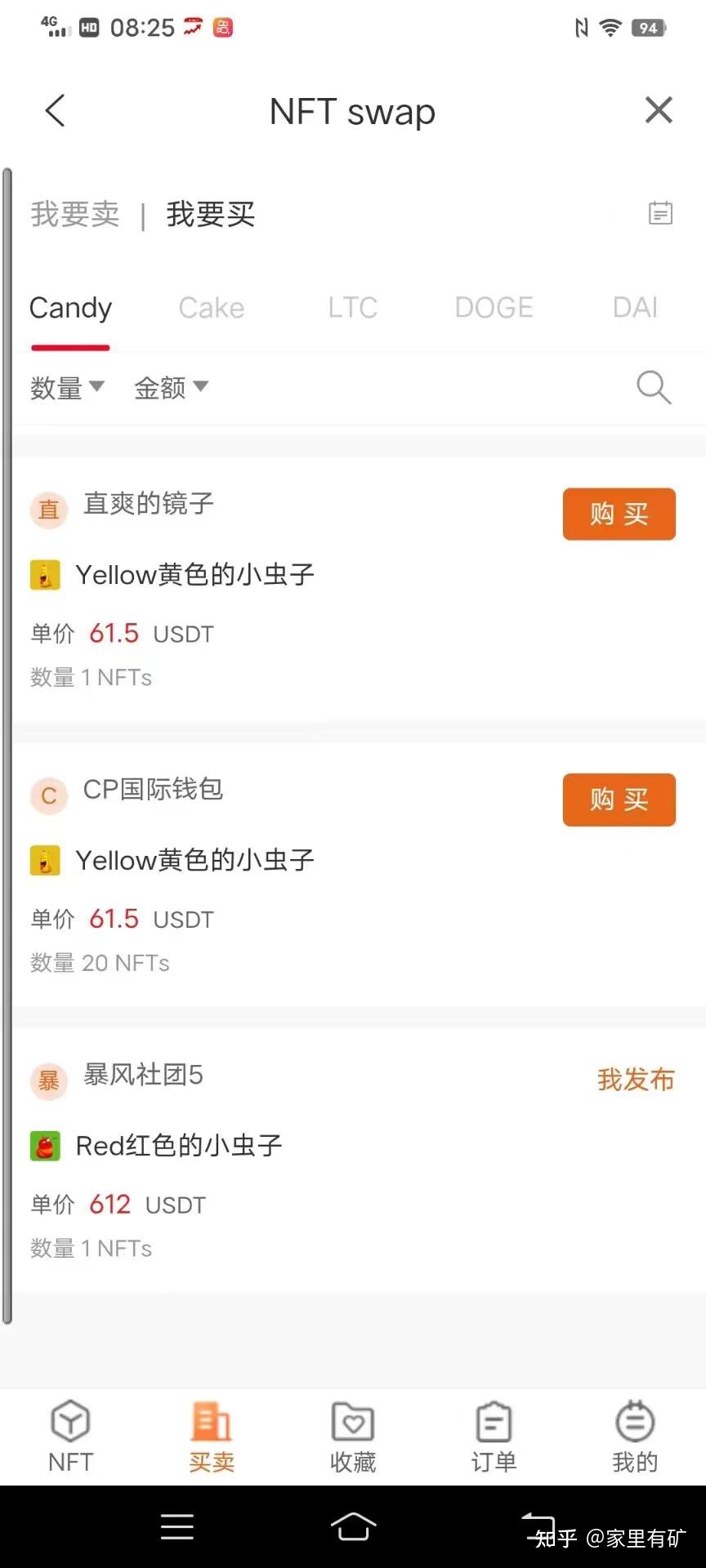The image size is (706, 1568).
Task: Expand the 数量 sort dropdown
Action: pyautogui.click(x=67, y=387)
